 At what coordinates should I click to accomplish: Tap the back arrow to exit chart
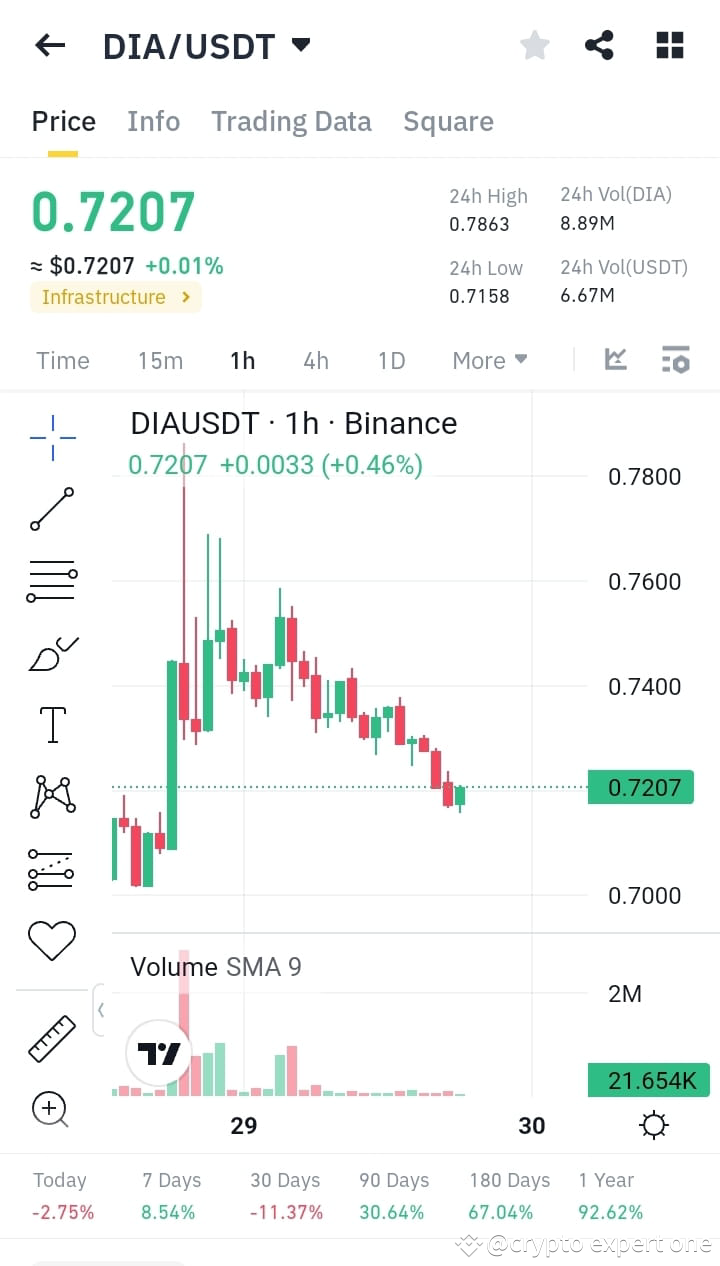(x=49, y=45)
